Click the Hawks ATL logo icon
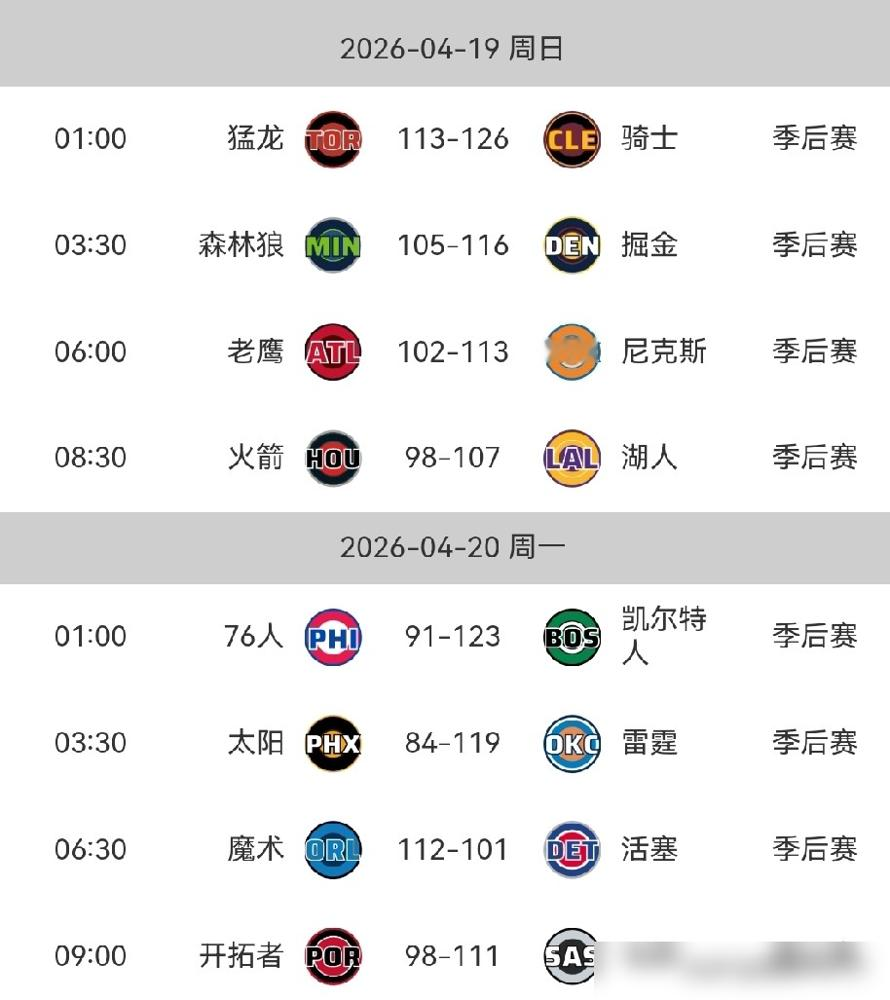The image size is (890, 1000). point(332,351)
